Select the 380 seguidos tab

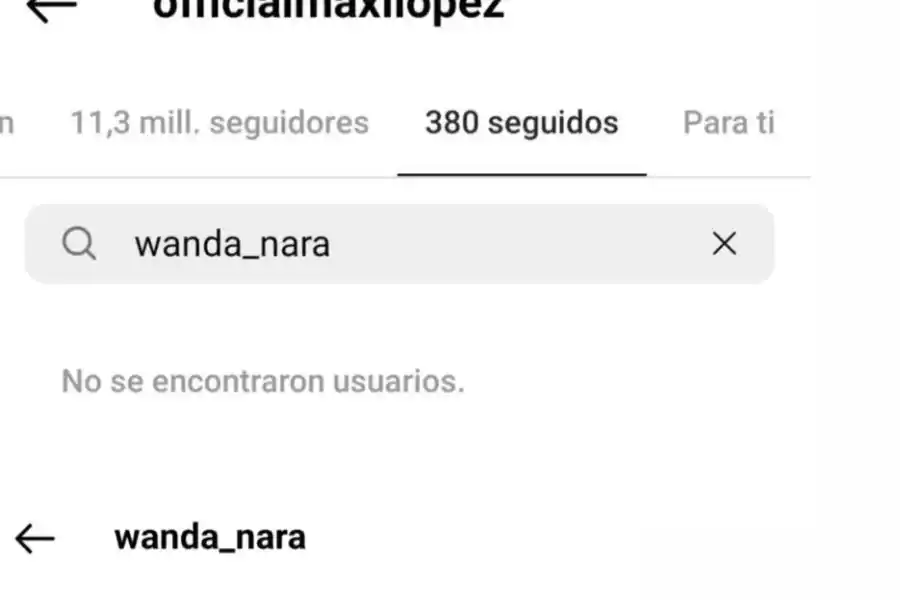[x=521, y=123]
